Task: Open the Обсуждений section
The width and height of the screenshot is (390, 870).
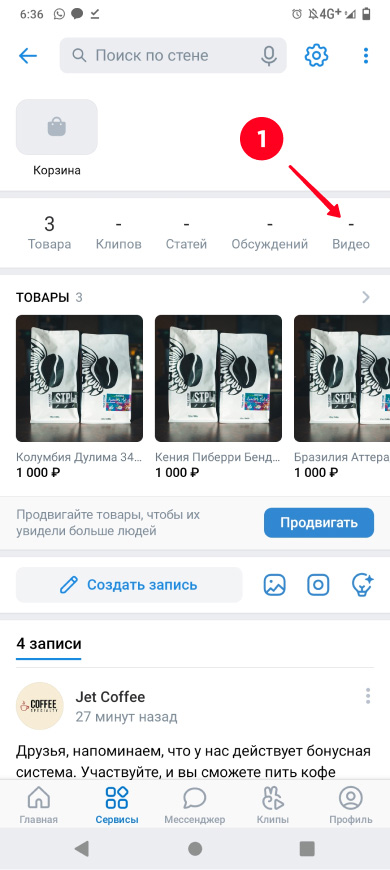Action: coord(270,233)
